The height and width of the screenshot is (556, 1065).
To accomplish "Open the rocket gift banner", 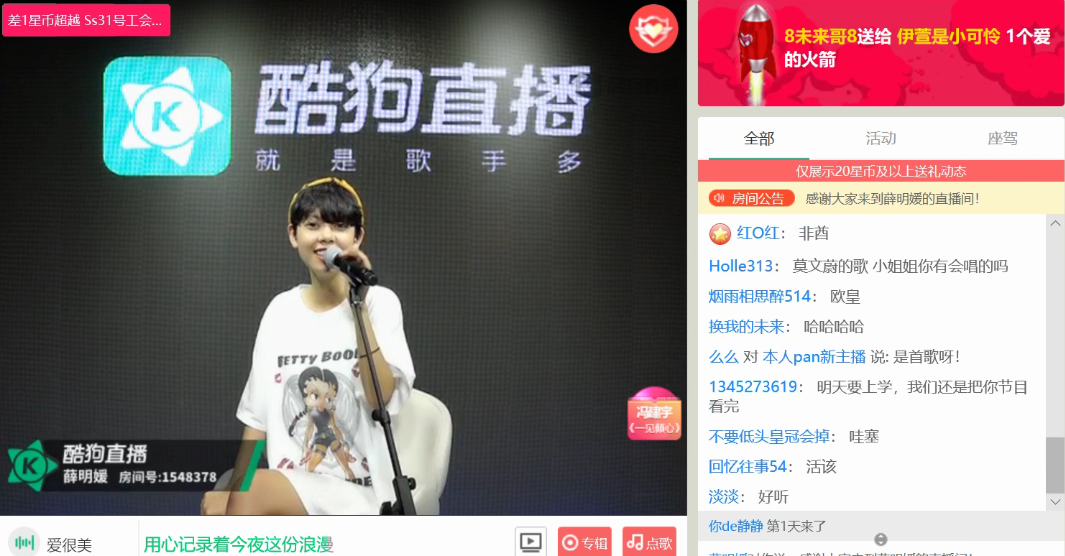I will [880, 52].
